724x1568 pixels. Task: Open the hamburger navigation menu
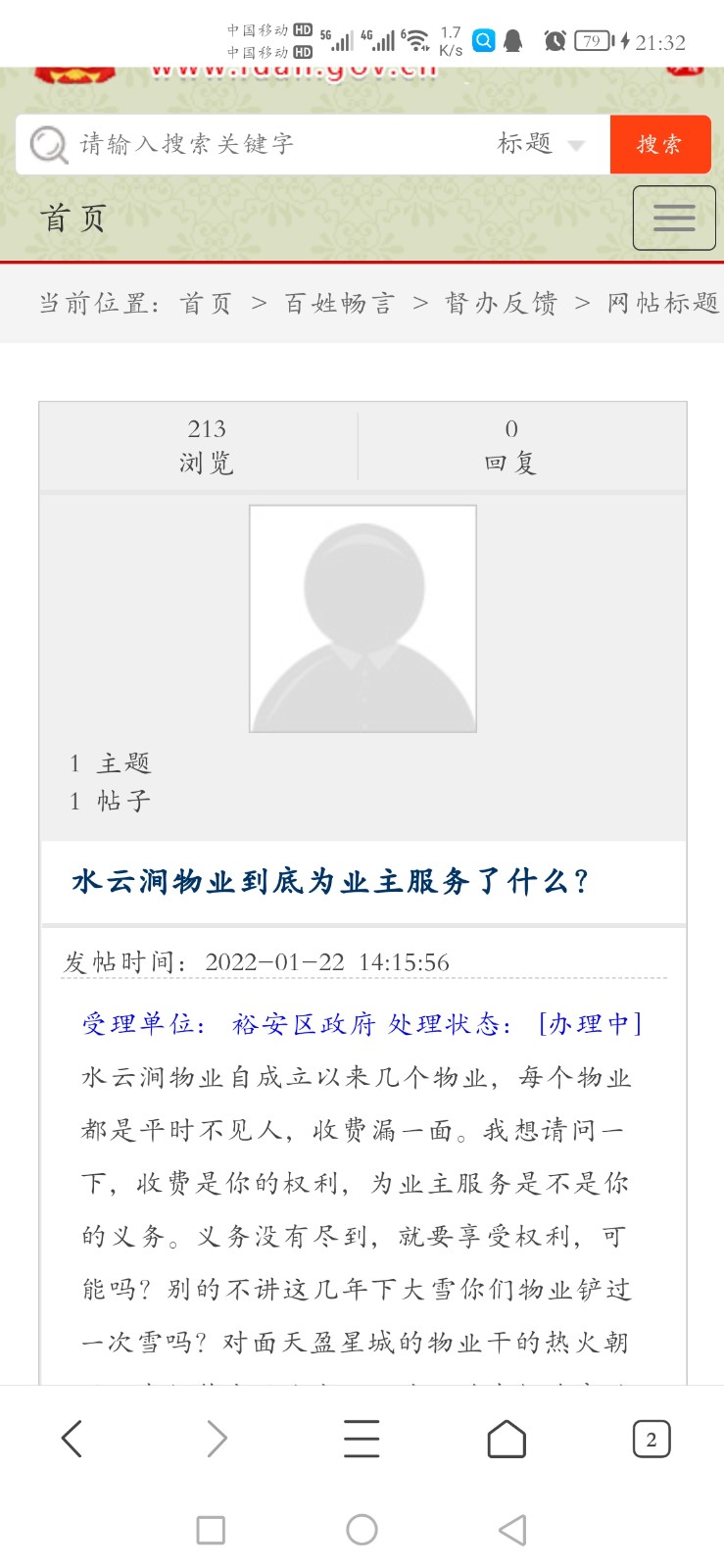674,218
